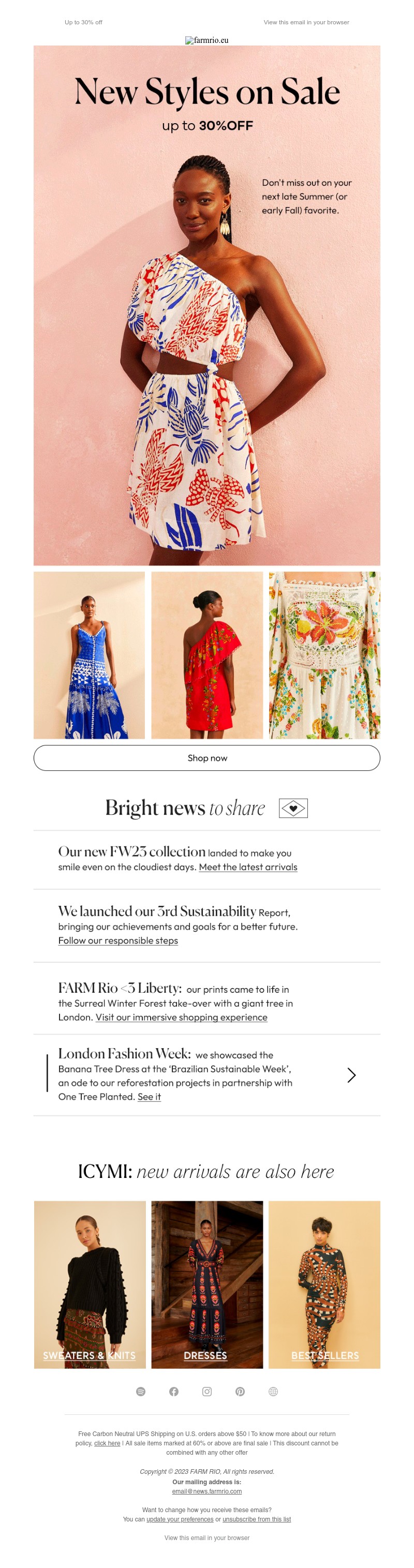Tap the Shop now button
Screen dimensions: 414x1568
(x=207, y=758)
